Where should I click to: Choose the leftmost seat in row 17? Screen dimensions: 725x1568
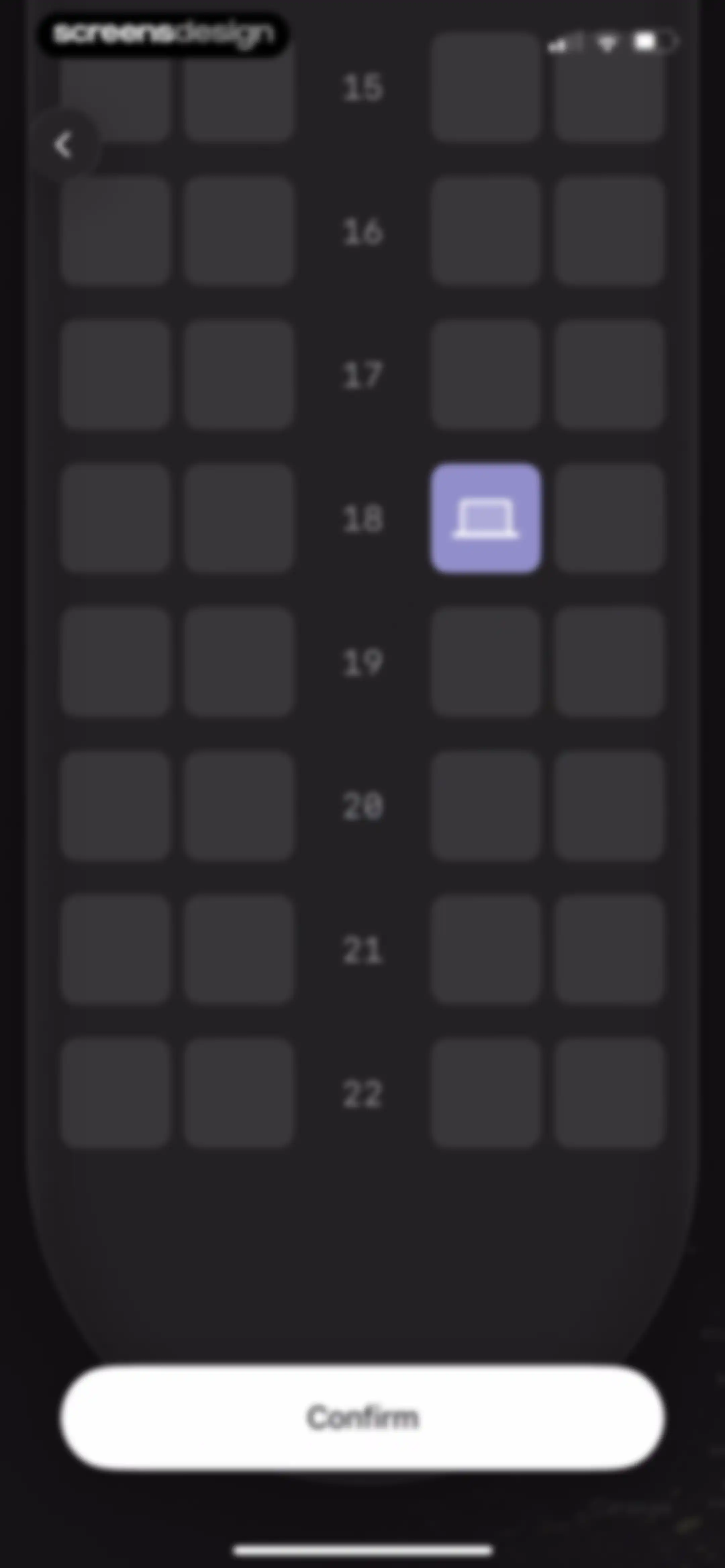(115, 375)
